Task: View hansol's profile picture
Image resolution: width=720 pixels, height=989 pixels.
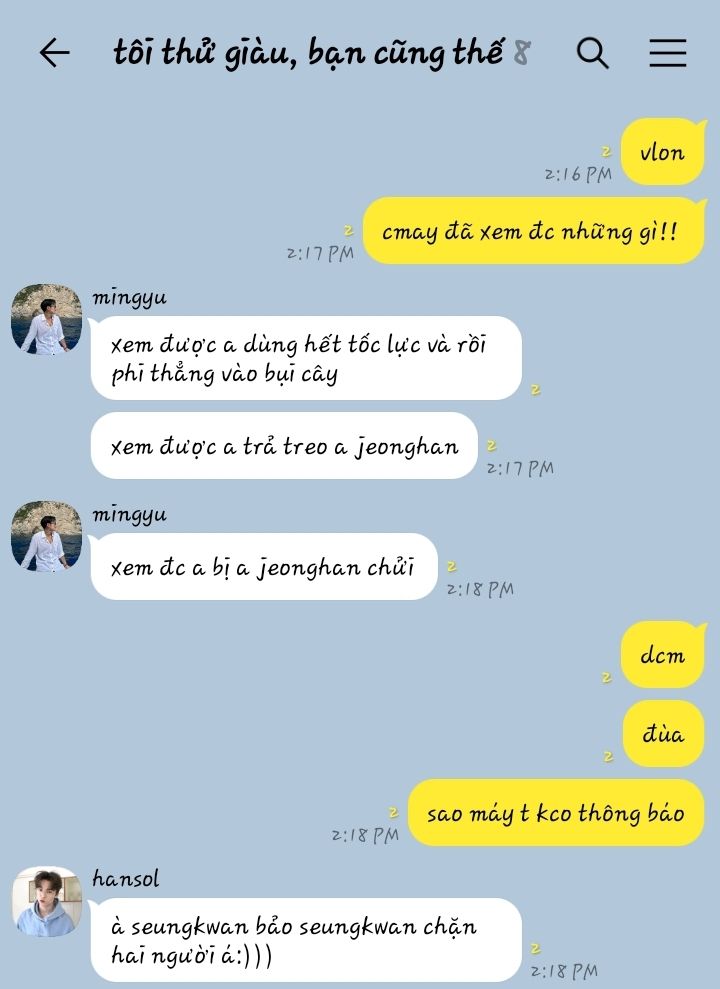Action: pos(46,901)
